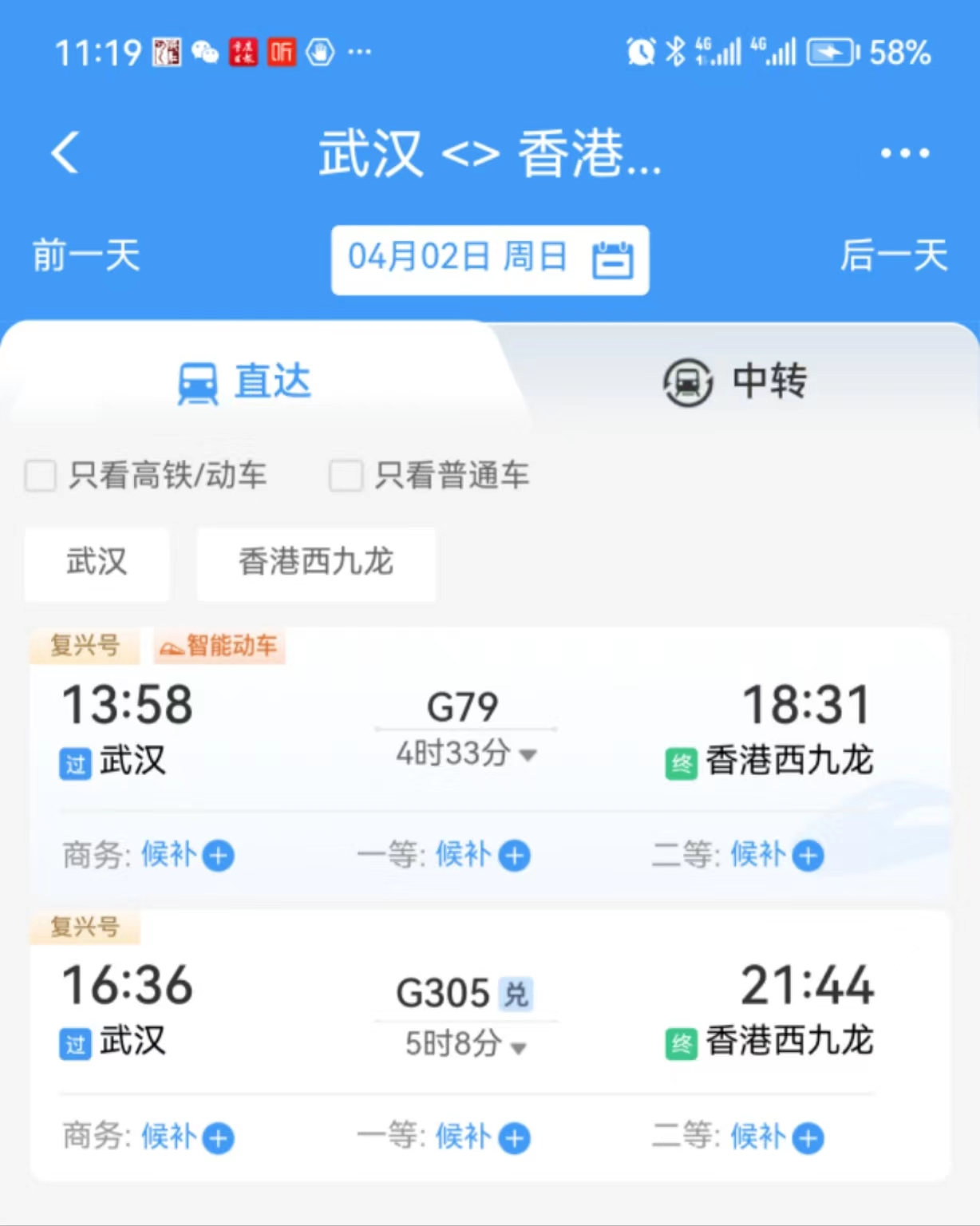Go to previous day 前一天

[x=86, y=256]
